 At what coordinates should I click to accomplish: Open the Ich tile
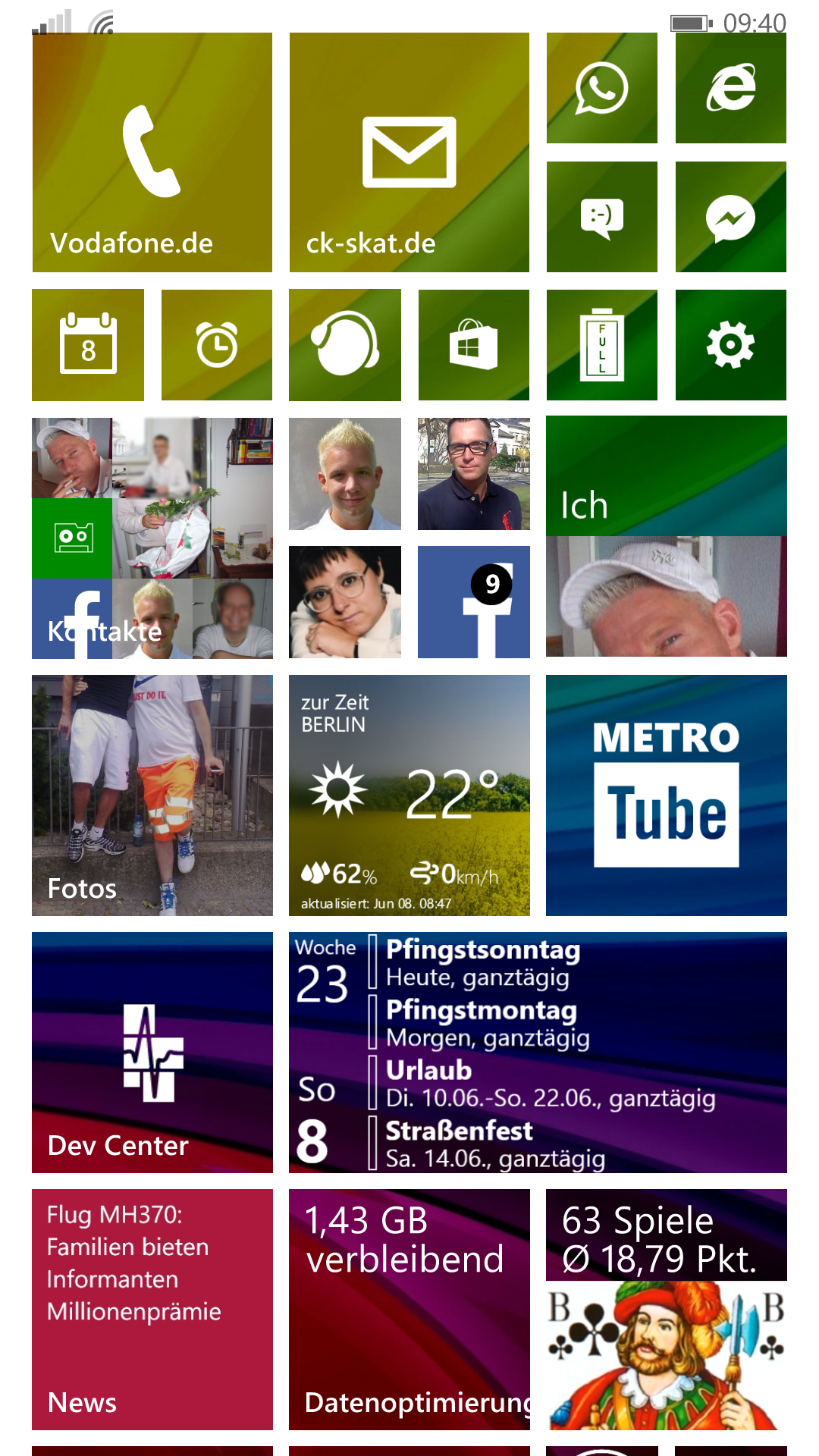tap(666, 536)
